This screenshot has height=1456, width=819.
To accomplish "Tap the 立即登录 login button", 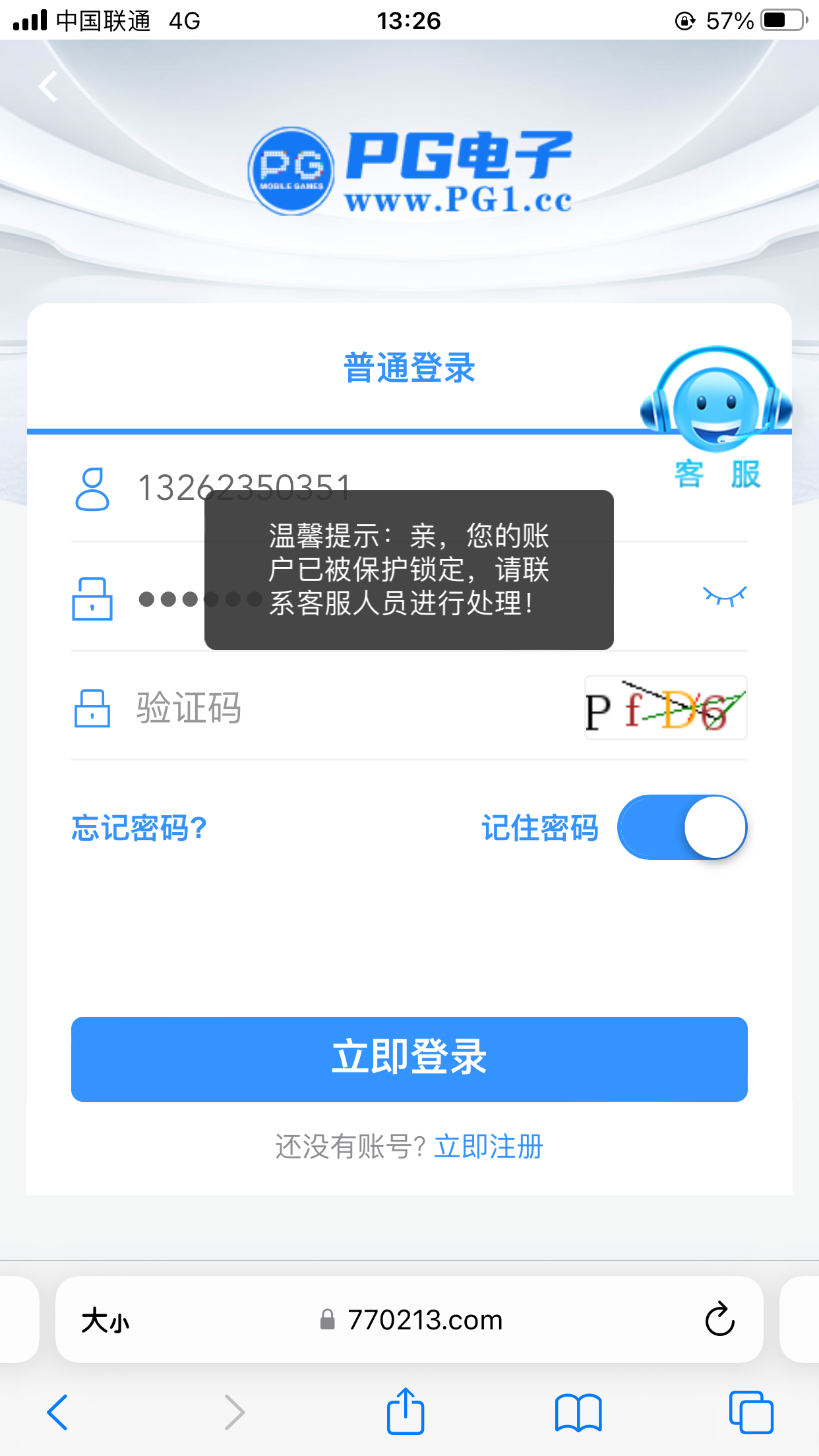I will click(409, 1058).
